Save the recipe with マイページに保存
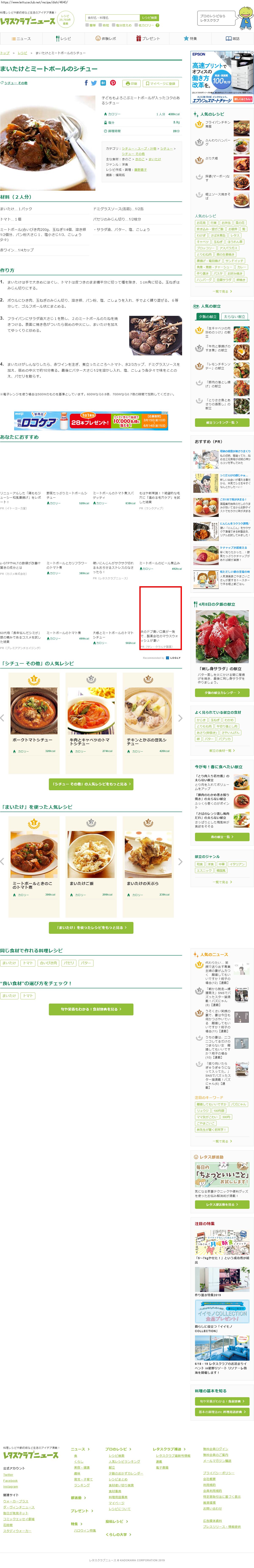 point(160,83)
